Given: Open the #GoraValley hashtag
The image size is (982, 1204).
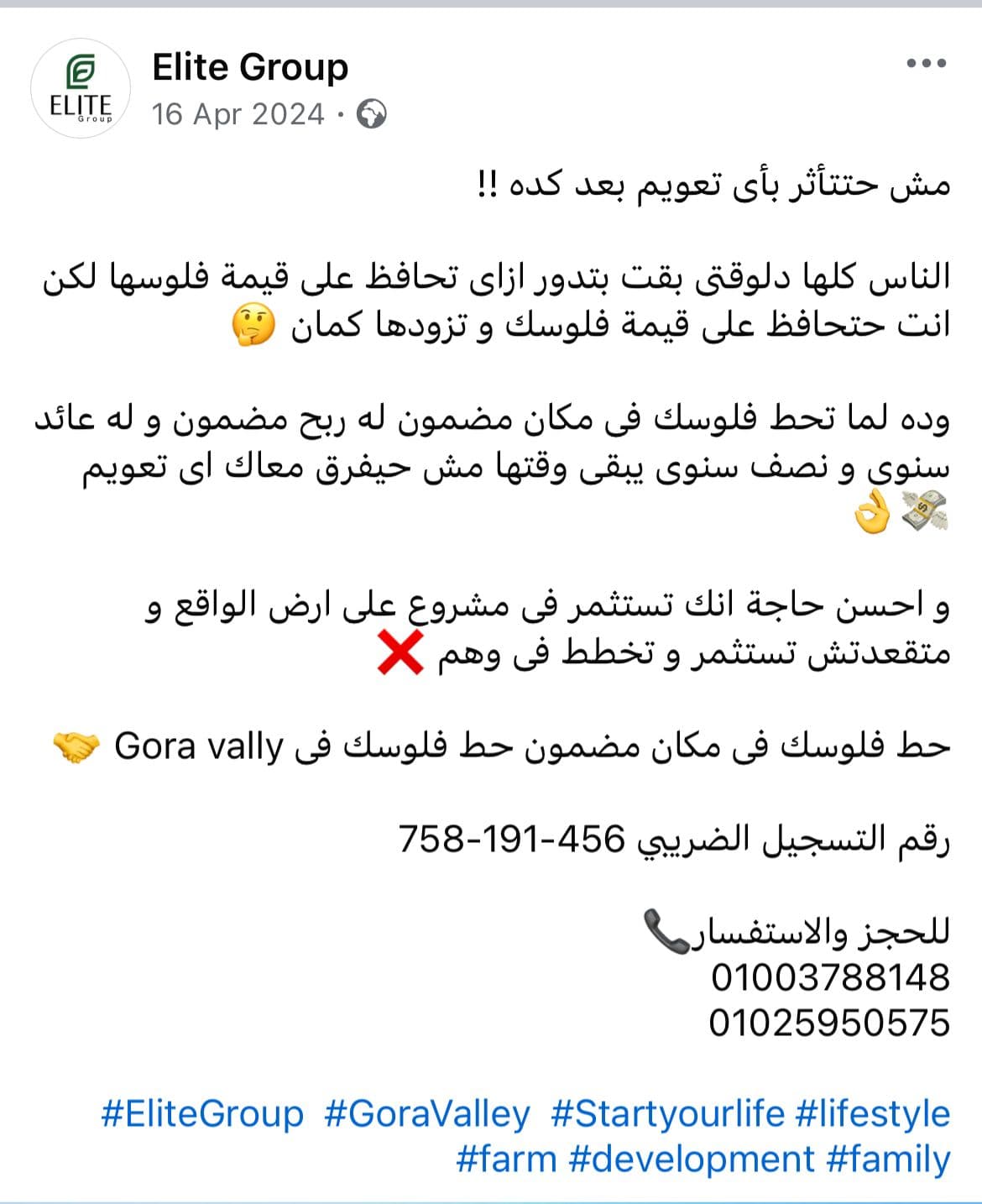Looking at the screenshot, I should click(427, 1114).
